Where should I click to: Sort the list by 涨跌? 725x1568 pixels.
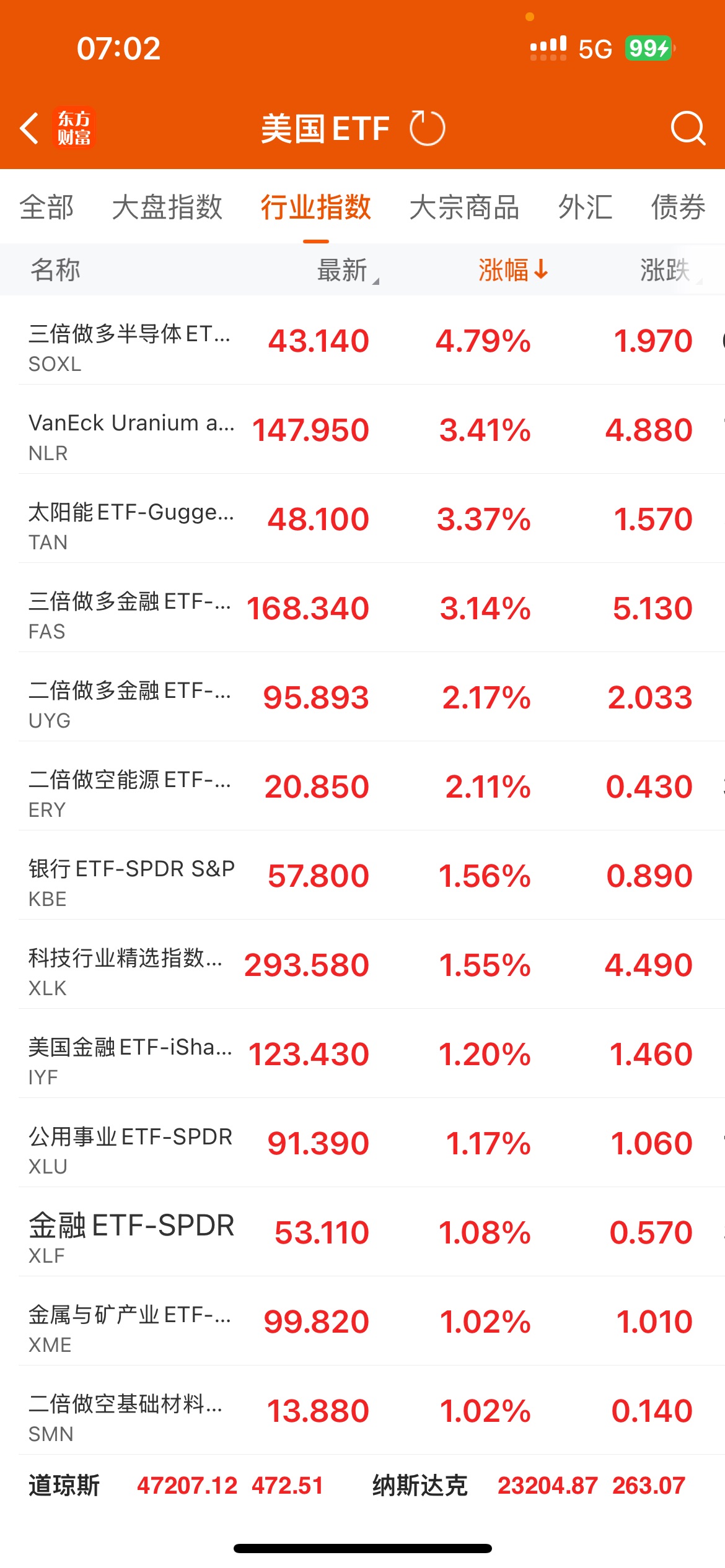point(666,270)
